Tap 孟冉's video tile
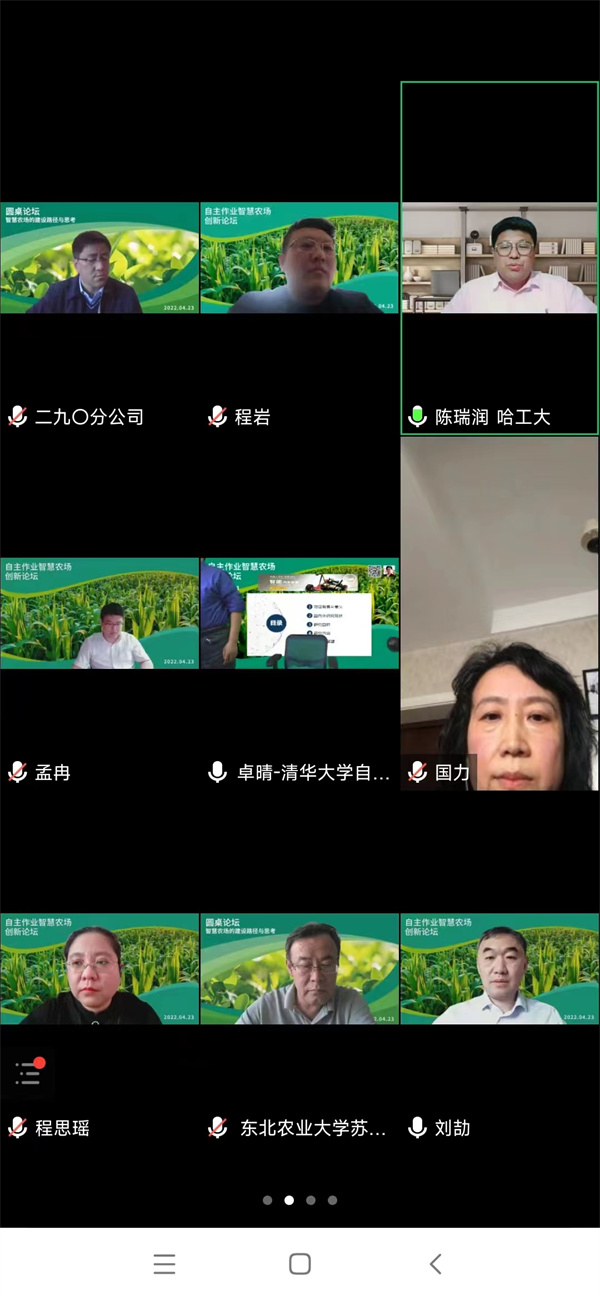Viewport: 600px width, 1300px height. pos(99,613)
